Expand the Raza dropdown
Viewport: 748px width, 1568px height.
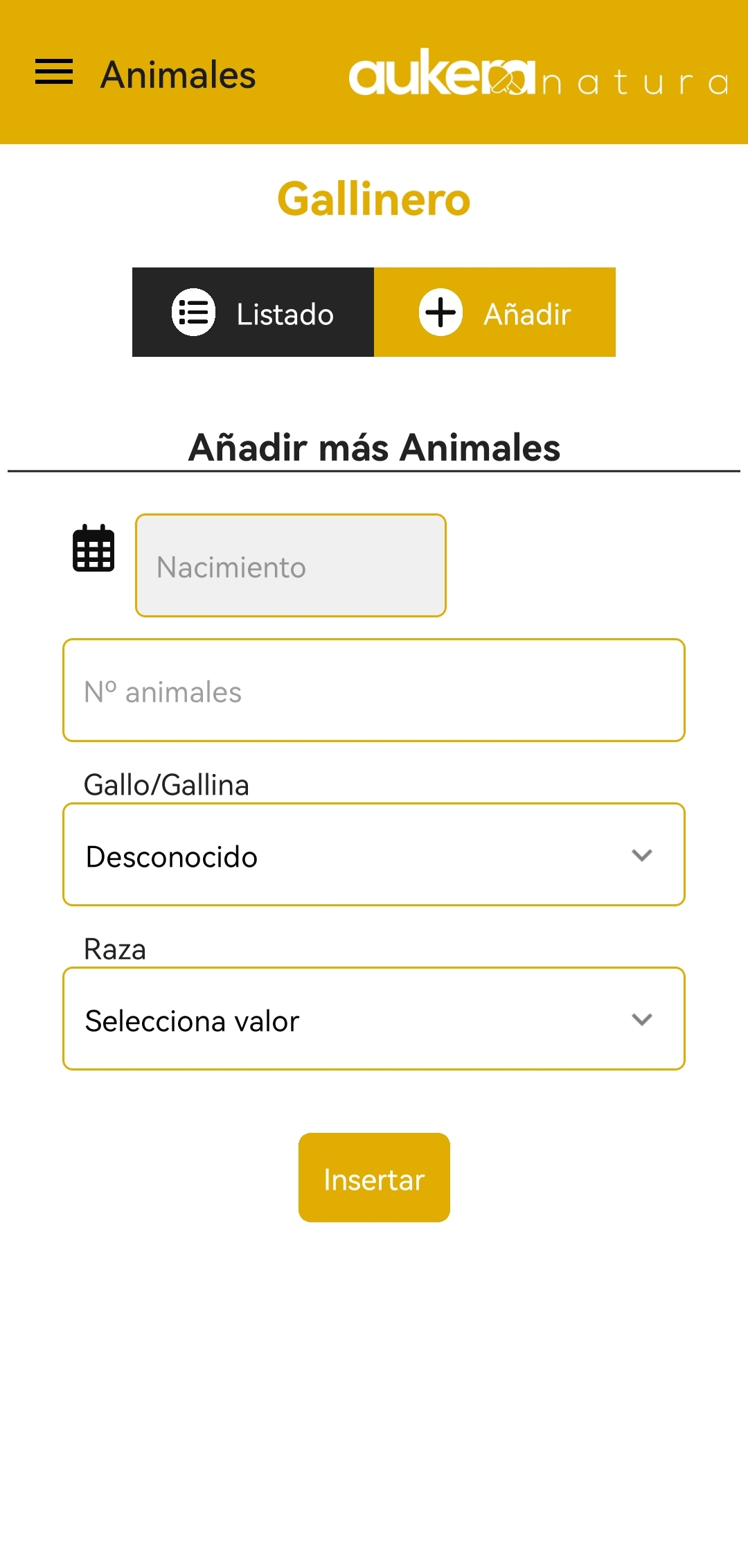point(374,1019)
